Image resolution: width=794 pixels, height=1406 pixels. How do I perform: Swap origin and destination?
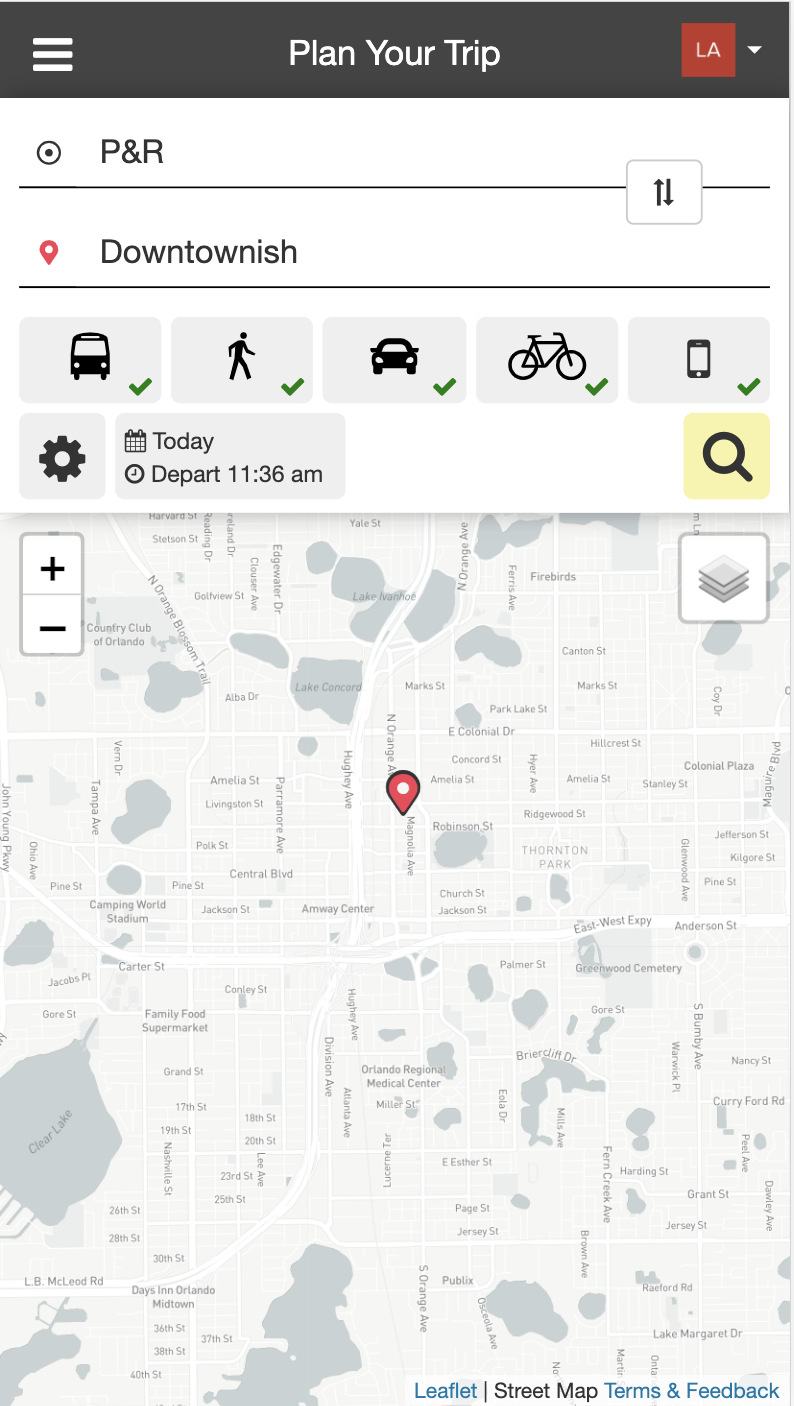coord(664,191)
